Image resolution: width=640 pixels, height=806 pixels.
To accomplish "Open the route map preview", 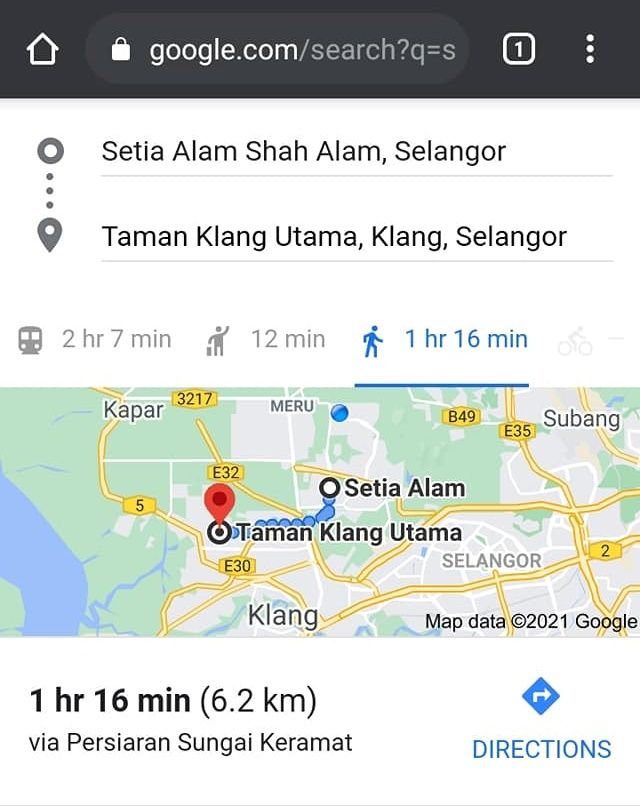I will point(320,511).
